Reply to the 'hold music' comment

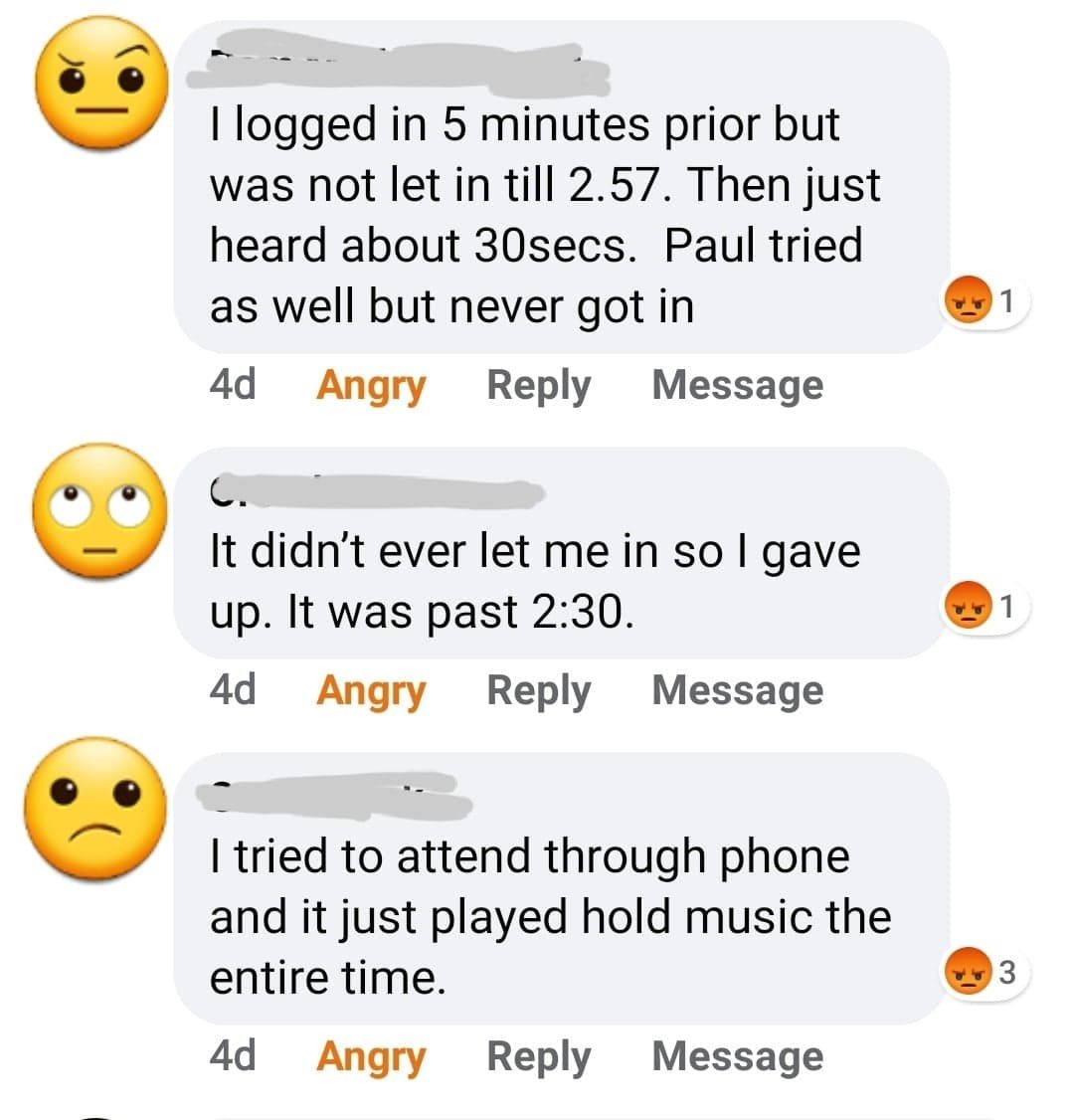tap(538, 1056)
